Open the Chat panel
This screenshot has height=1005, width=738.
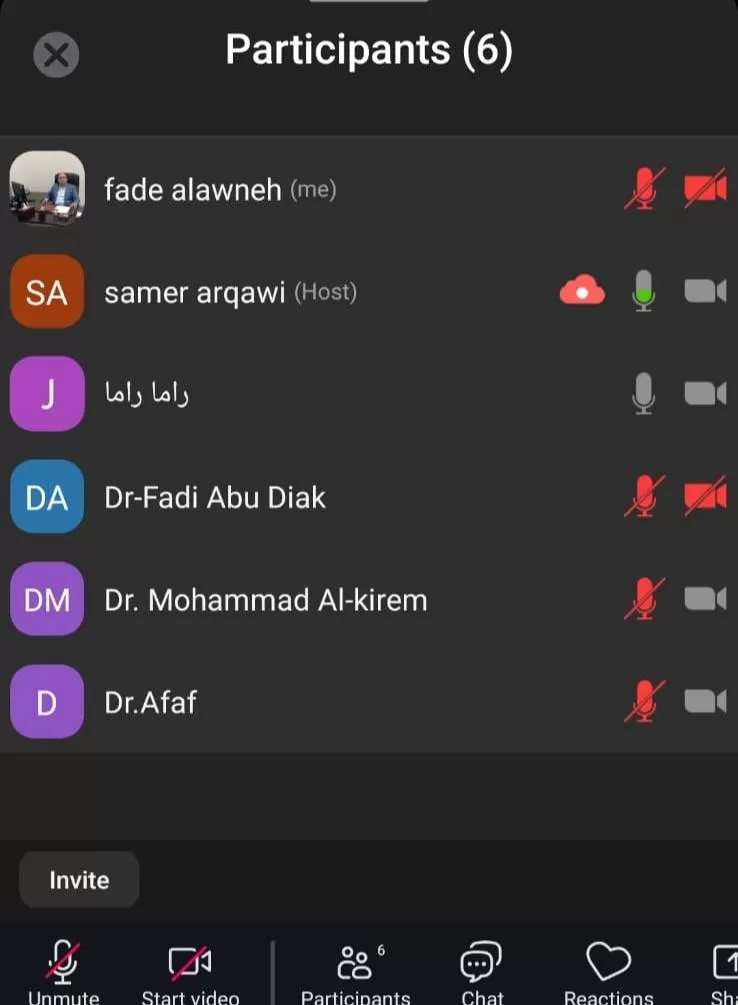click(482, 974)
